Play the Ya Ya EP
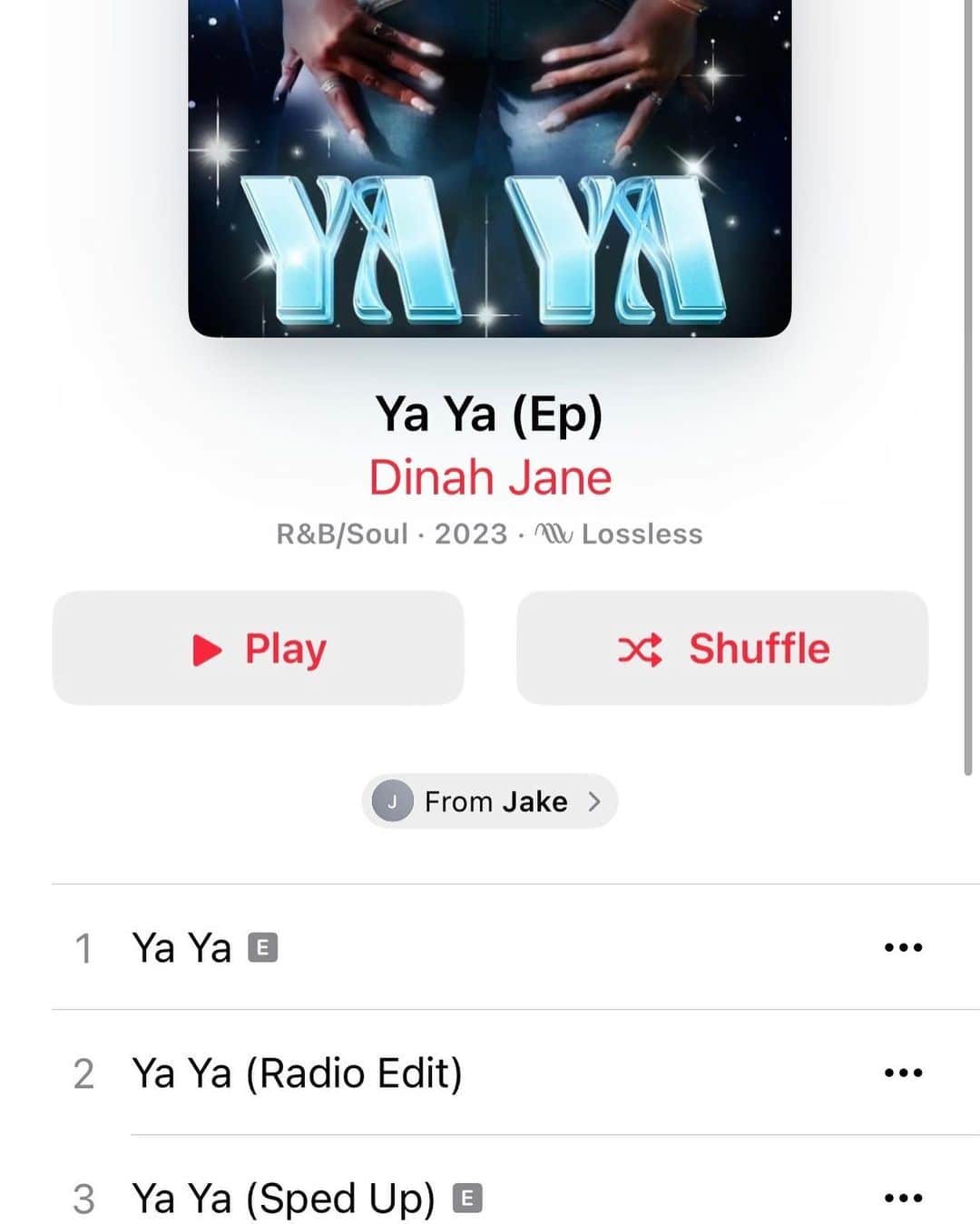Viewport: 980px width, 1224px height. pyautogui.click(x=258, y=648)
